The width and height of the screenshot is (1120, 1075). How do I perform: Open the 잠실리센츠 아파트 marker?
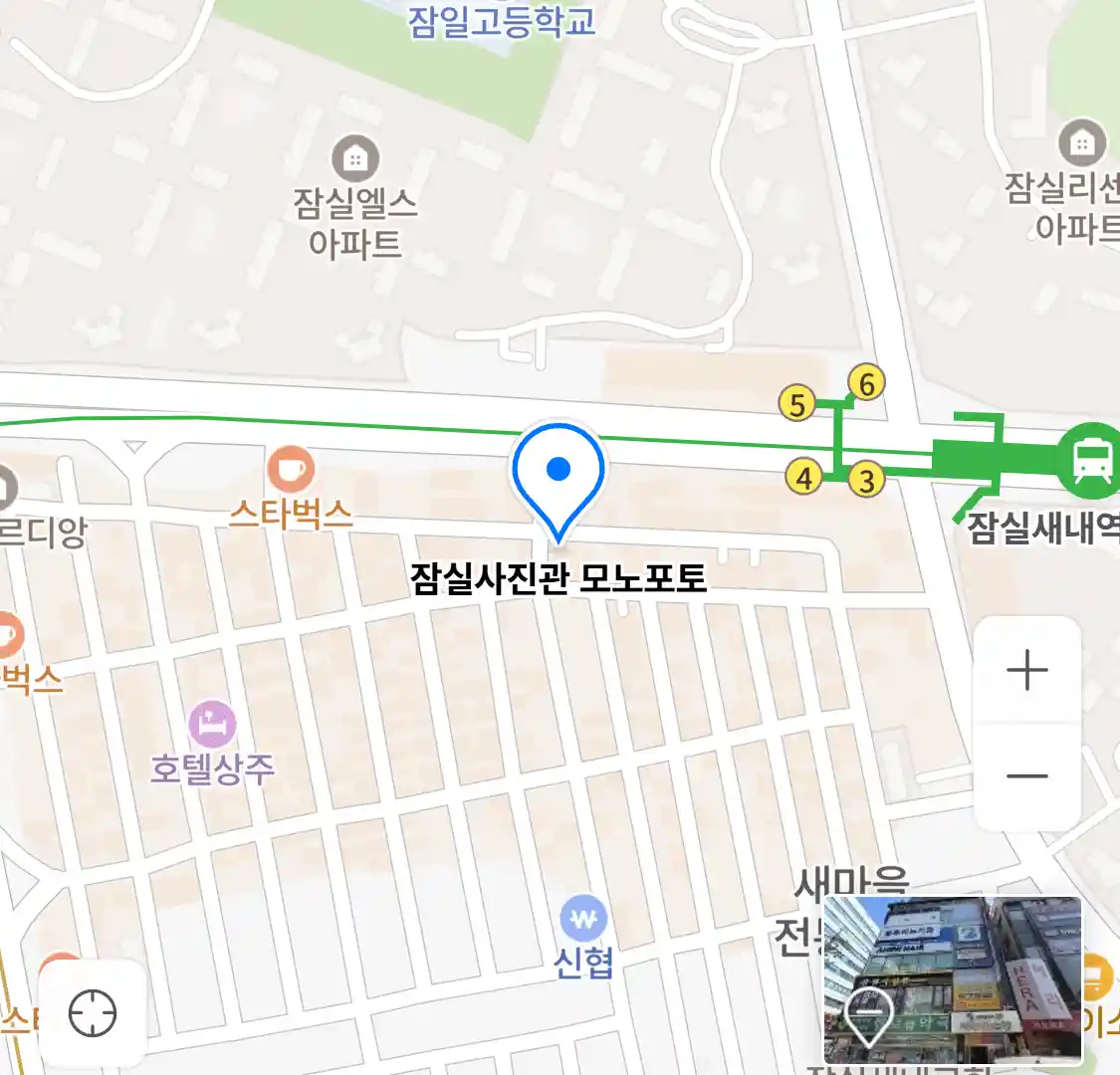(1082, 143)
